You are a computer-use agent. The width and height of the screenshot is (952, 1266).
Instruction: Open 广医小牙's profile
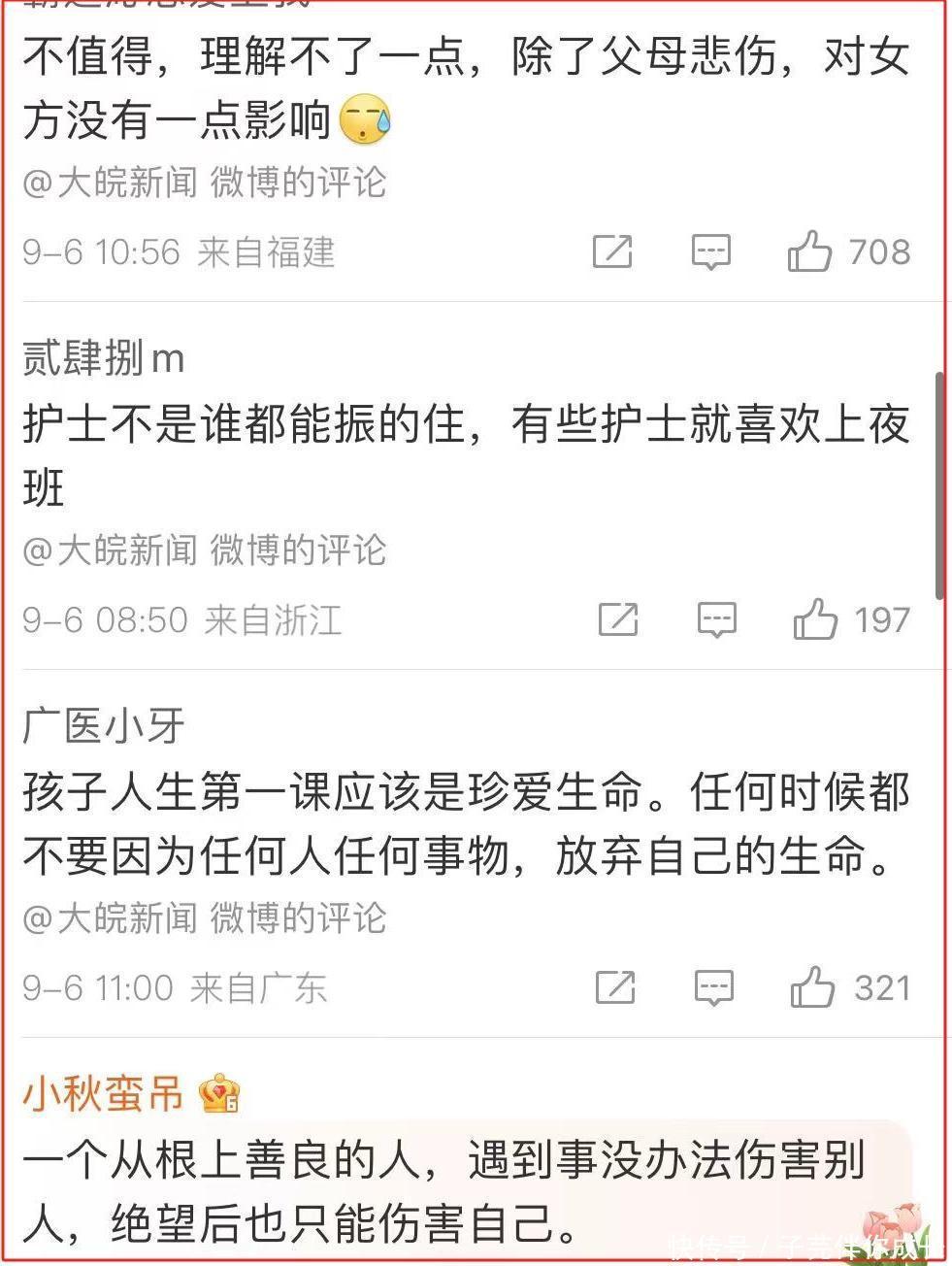103,726
